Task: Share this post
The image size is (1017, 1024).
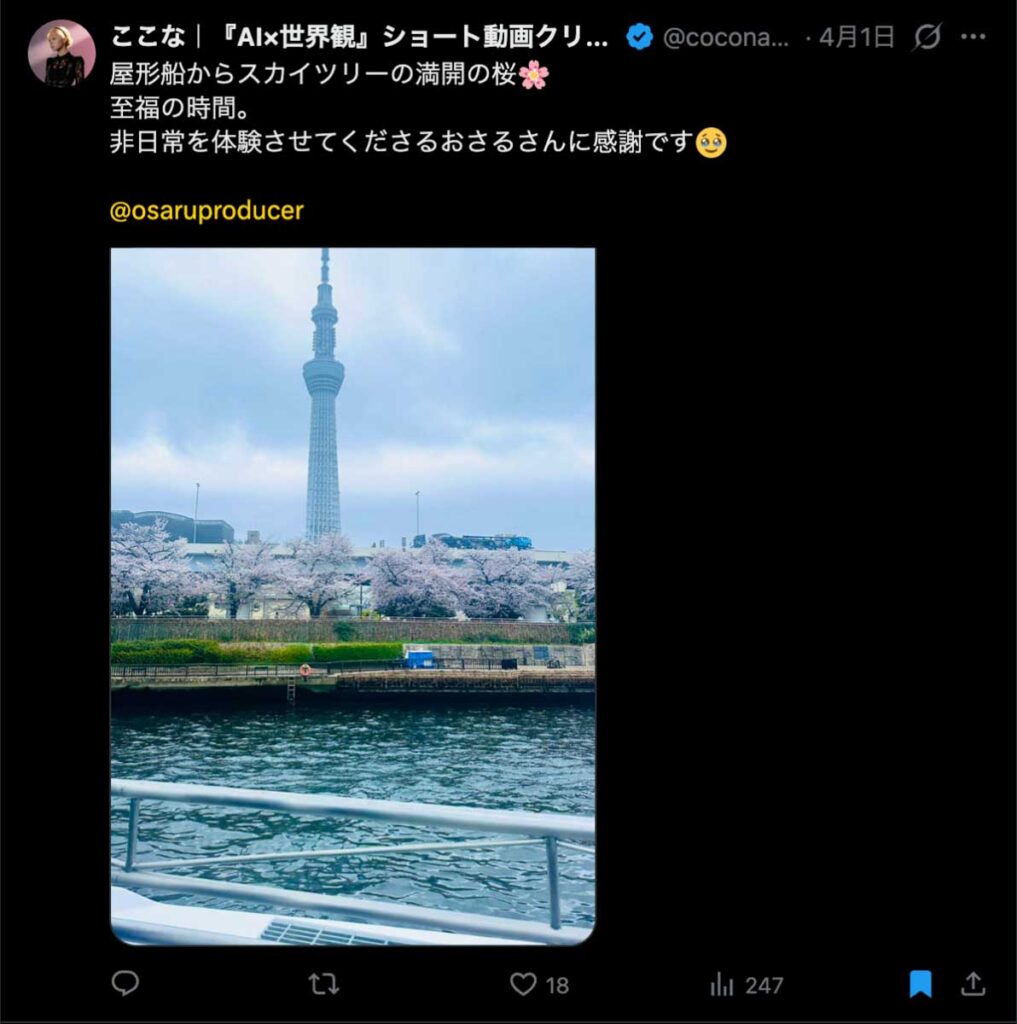Action: 973,984
